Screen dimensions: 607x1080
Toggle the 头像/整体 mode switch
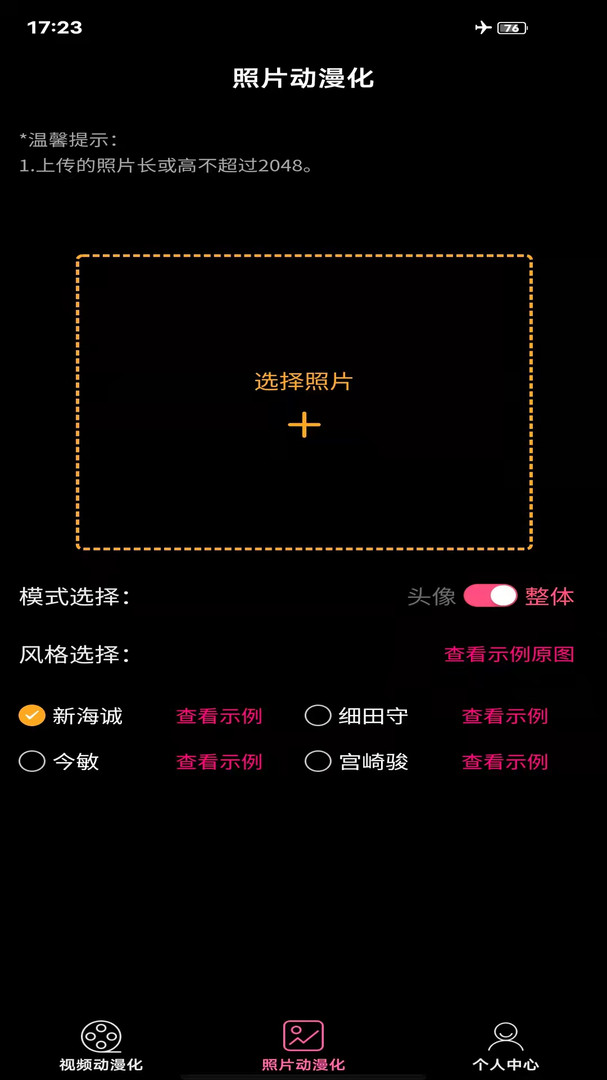tap(490, 596)
